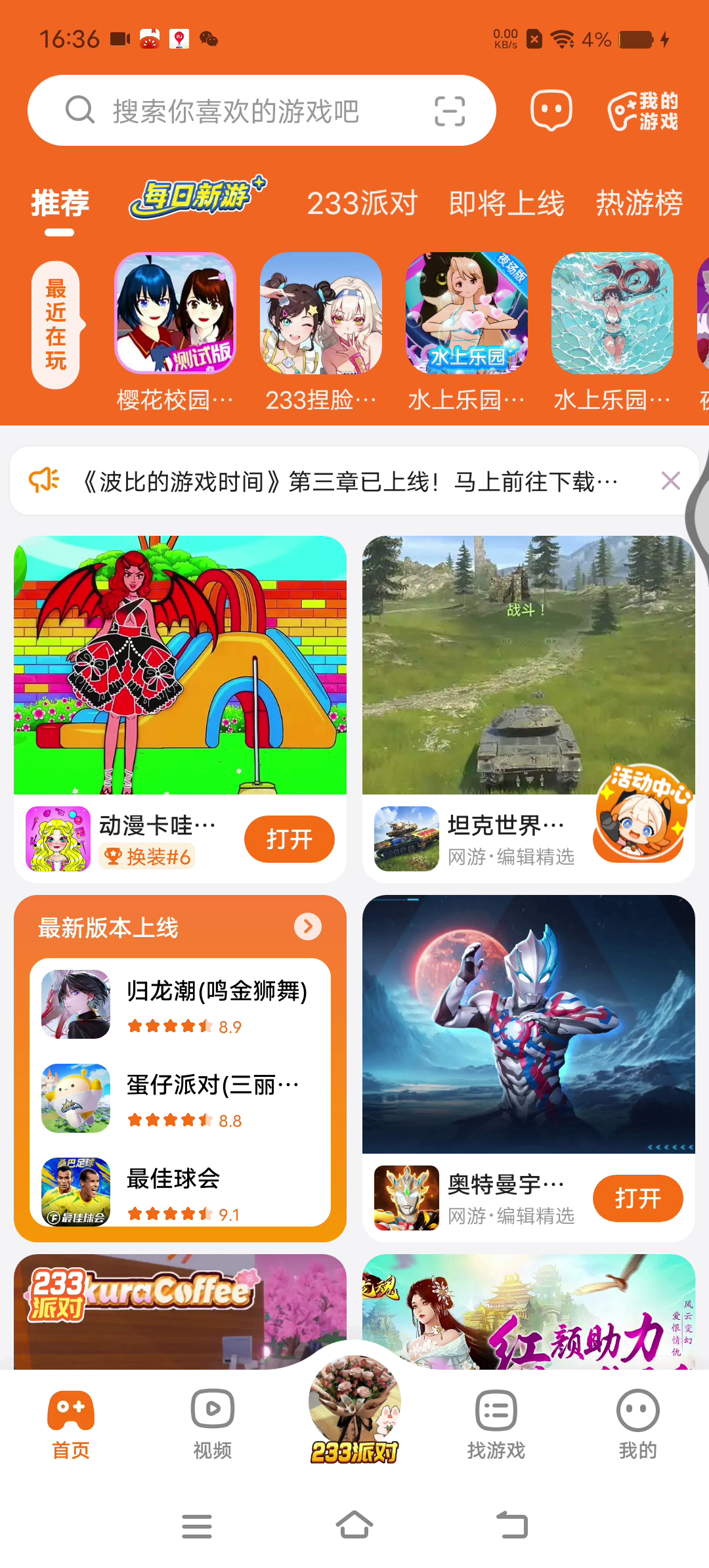Go to the 找游戏 bottom tab
Screen dimensions: 709x1568
point(496,1422)
